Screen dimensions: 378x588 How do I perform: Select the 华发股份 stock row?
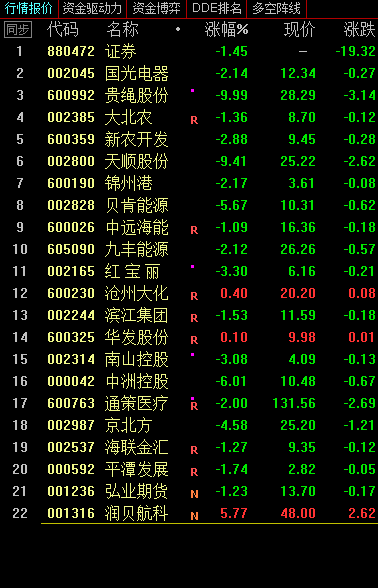pos(189,337)
